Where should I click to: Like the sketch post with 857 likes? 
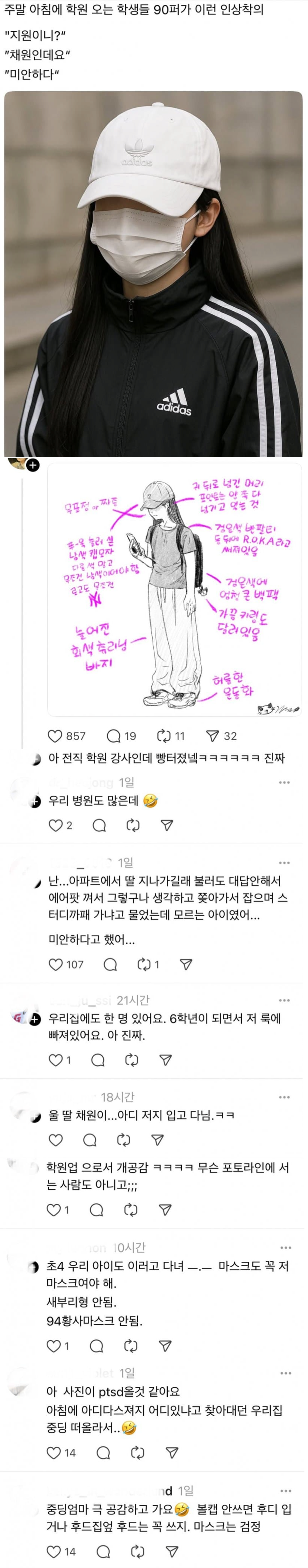pos(56,736)
